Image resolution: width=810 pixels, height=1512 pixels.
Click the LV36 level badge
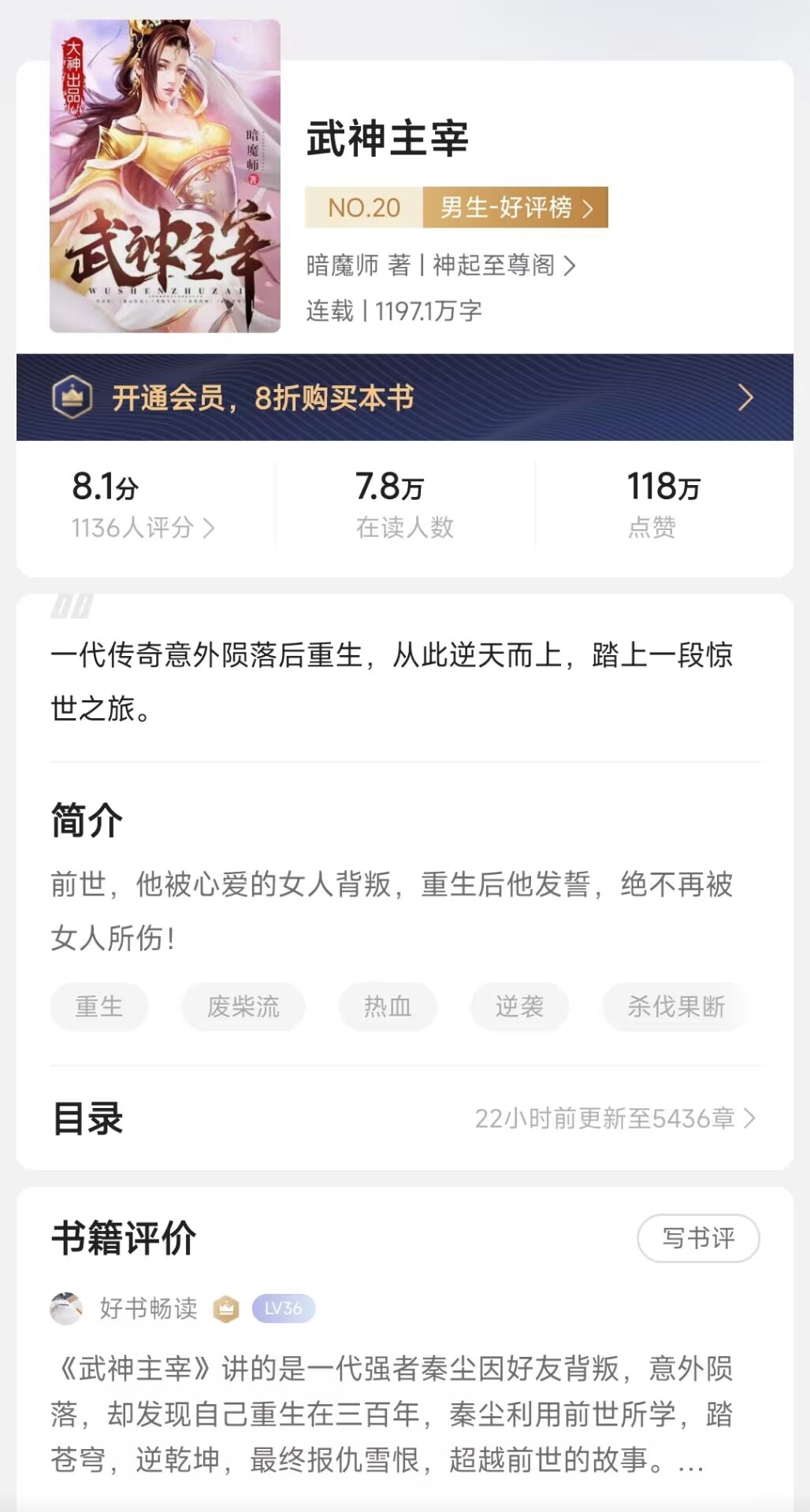282,1308
